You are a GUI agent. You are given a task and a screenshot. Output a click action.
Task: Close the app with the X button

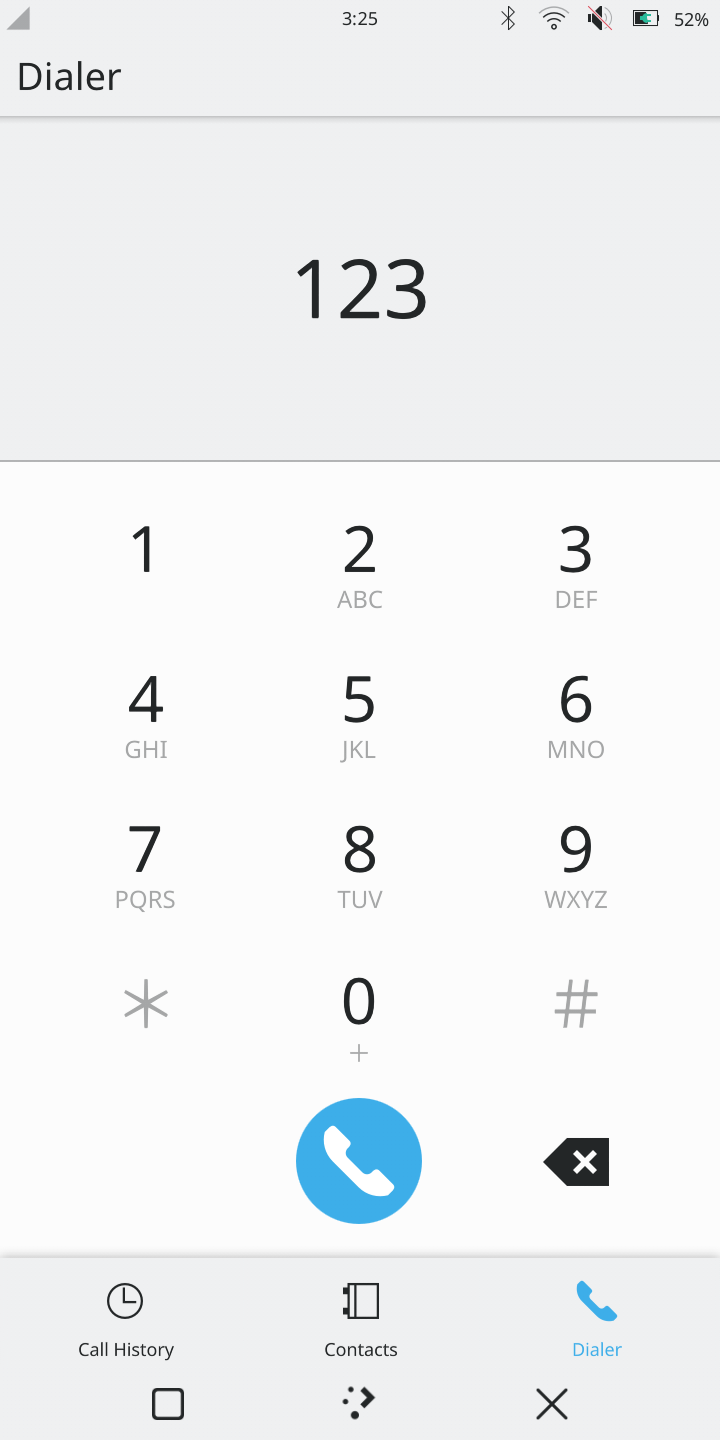pyautogui.click(x=551, y=1404)
